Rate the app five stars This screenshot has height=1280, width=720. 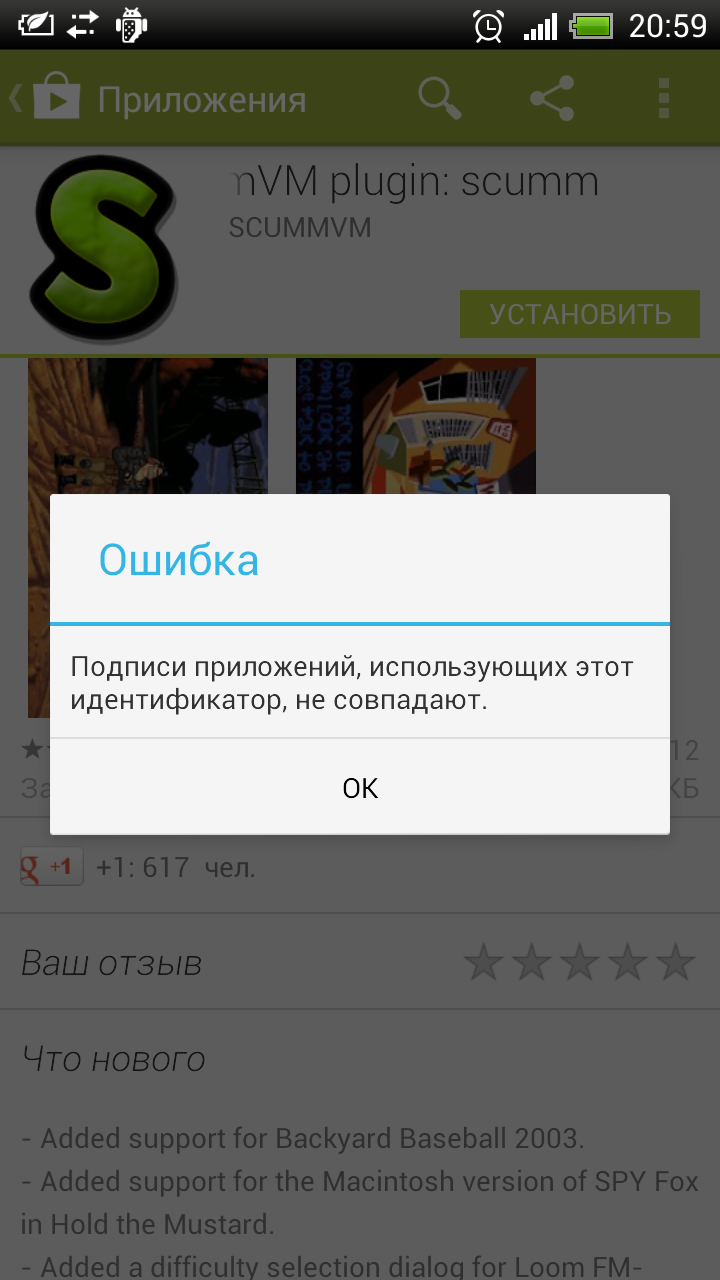coord(677,963)
